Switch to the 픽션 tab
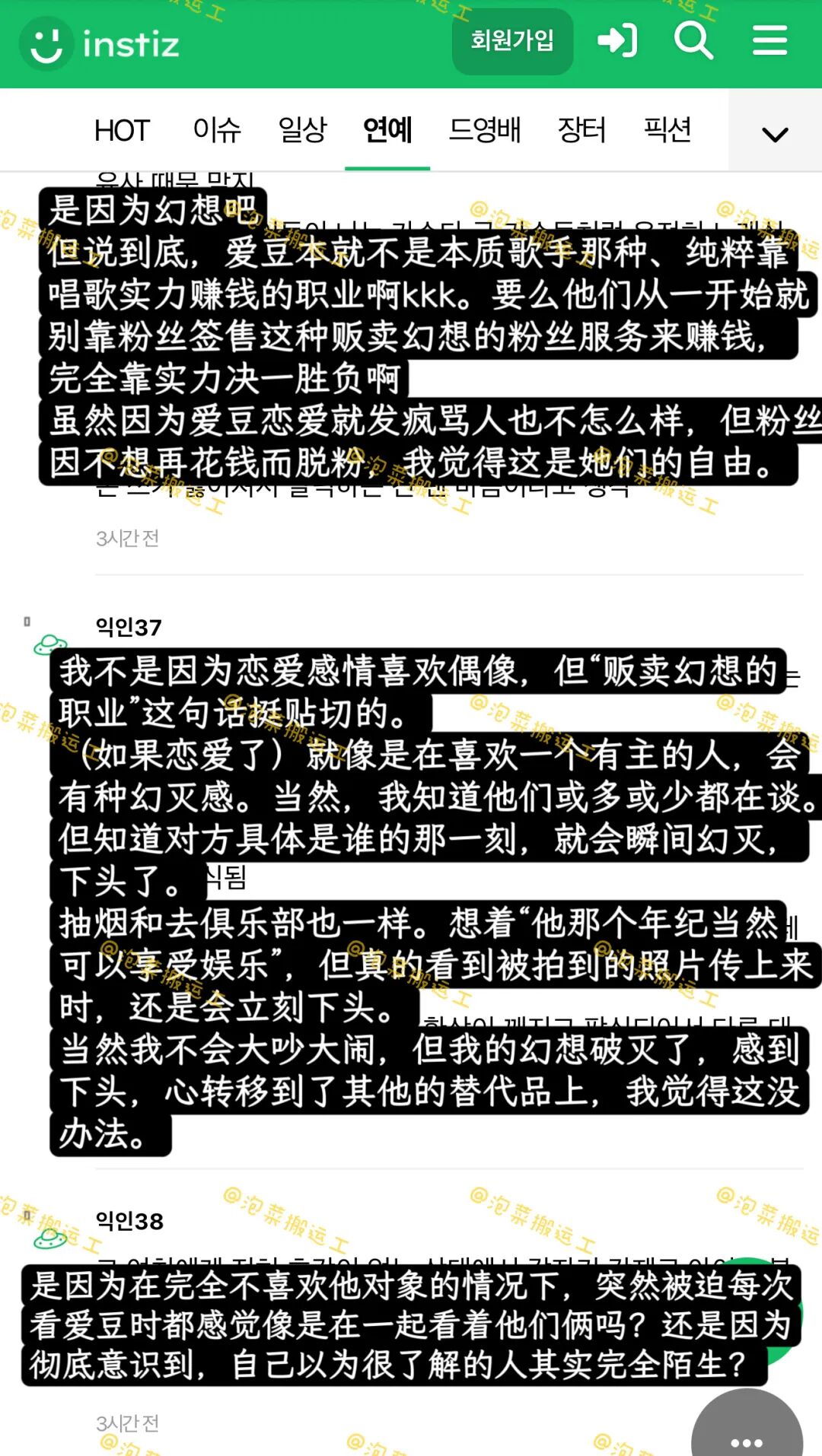The height and width of the screenshot is (1456, 822). [x=667, y=131]
